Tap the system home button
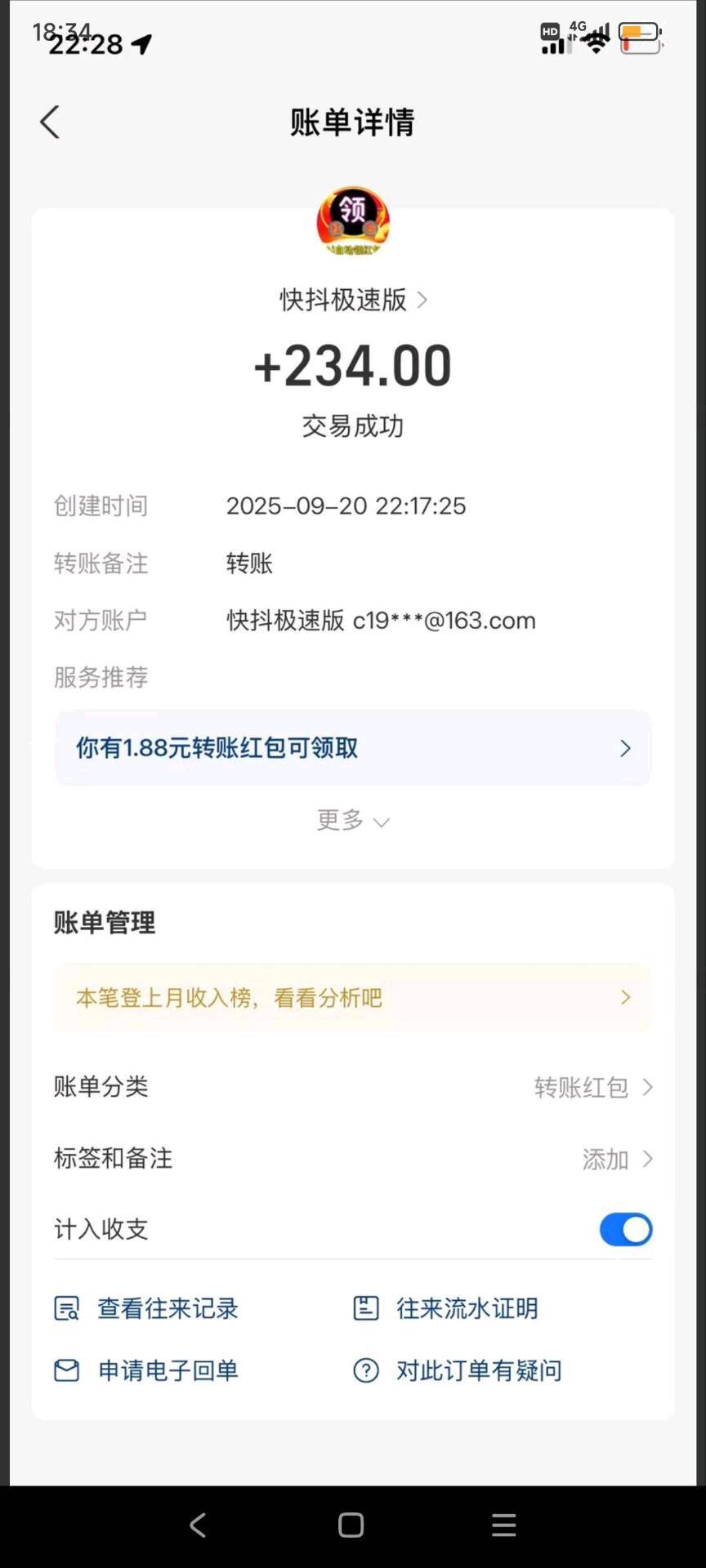Image resolution: width=706 pixels, height=1568 pixels. tap(351, 1525)
